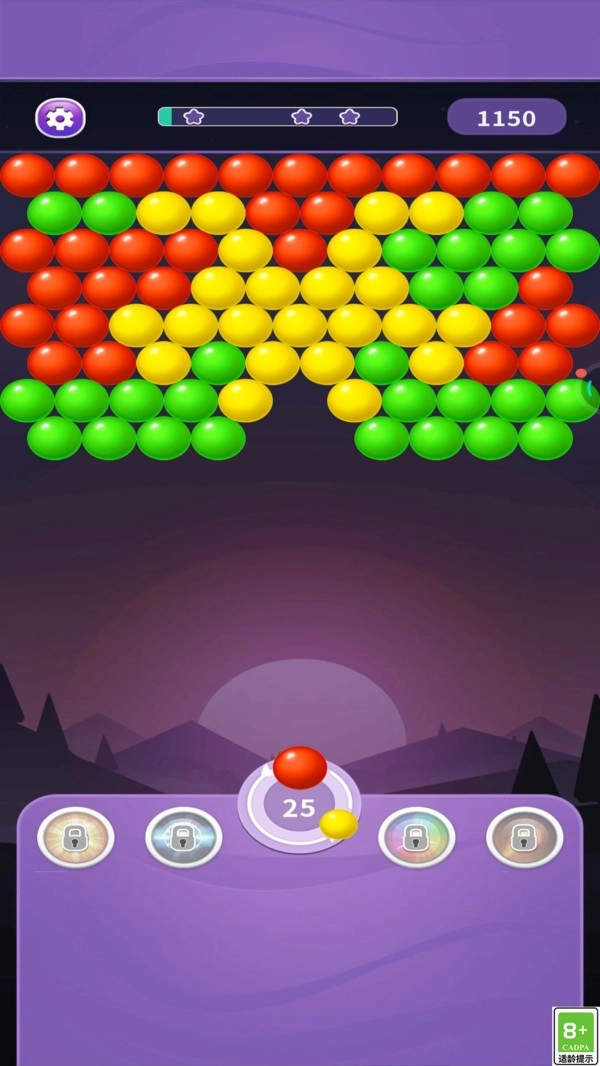Tap the locked rainbow power-up

(417, 837)
